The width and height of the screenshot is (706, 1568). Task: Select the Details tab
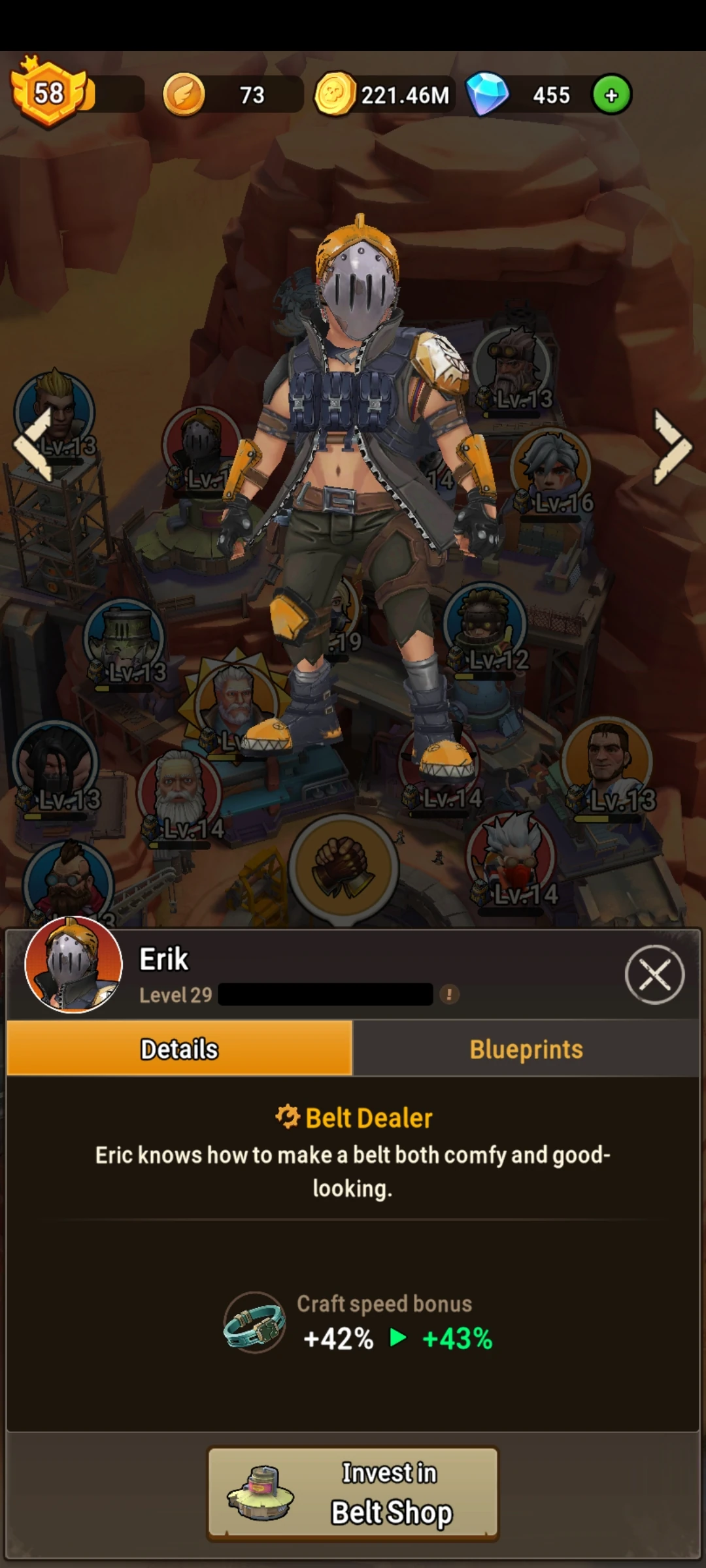pyautogui.click(x=178, y=1049)
